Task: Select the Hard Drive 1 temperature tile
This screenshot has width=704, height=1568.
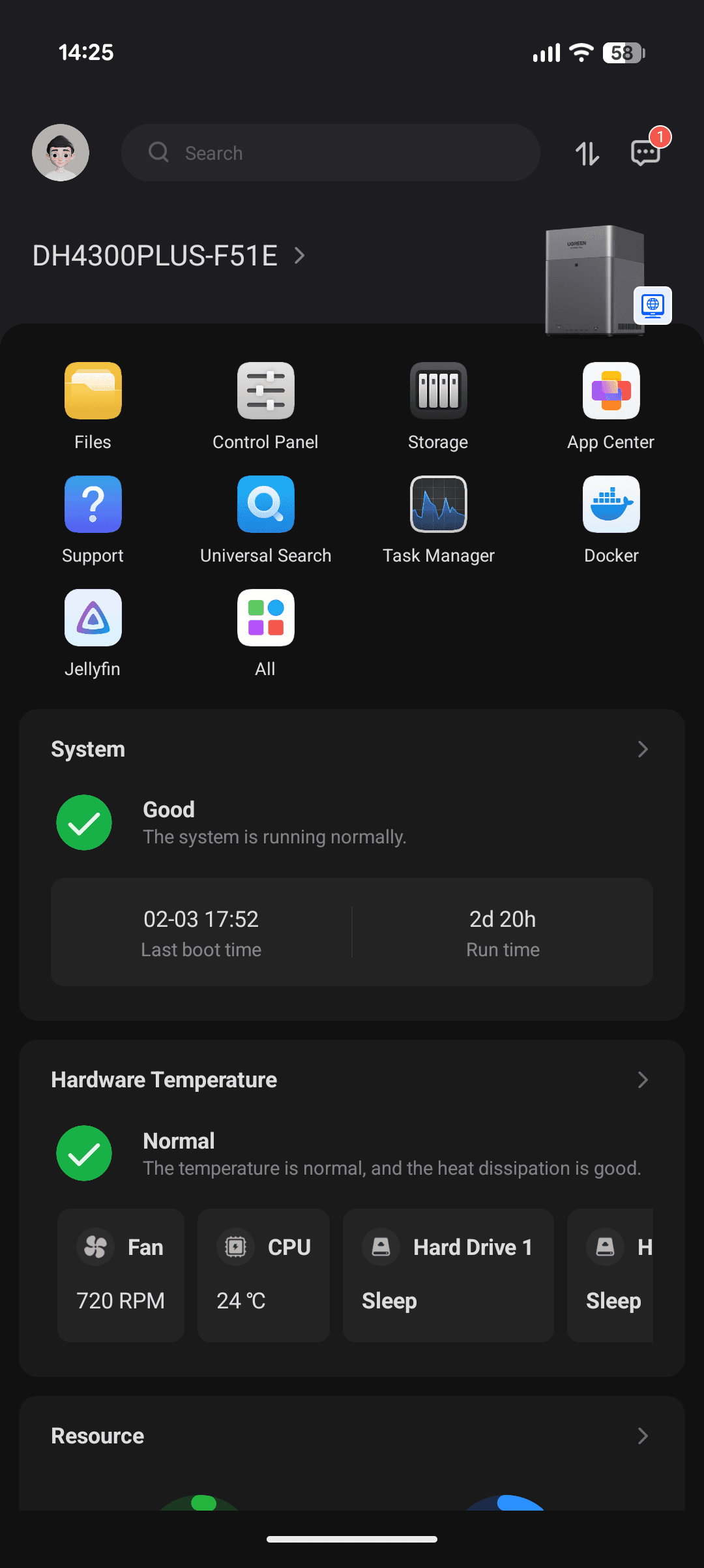Action: tap(448, 1274)
